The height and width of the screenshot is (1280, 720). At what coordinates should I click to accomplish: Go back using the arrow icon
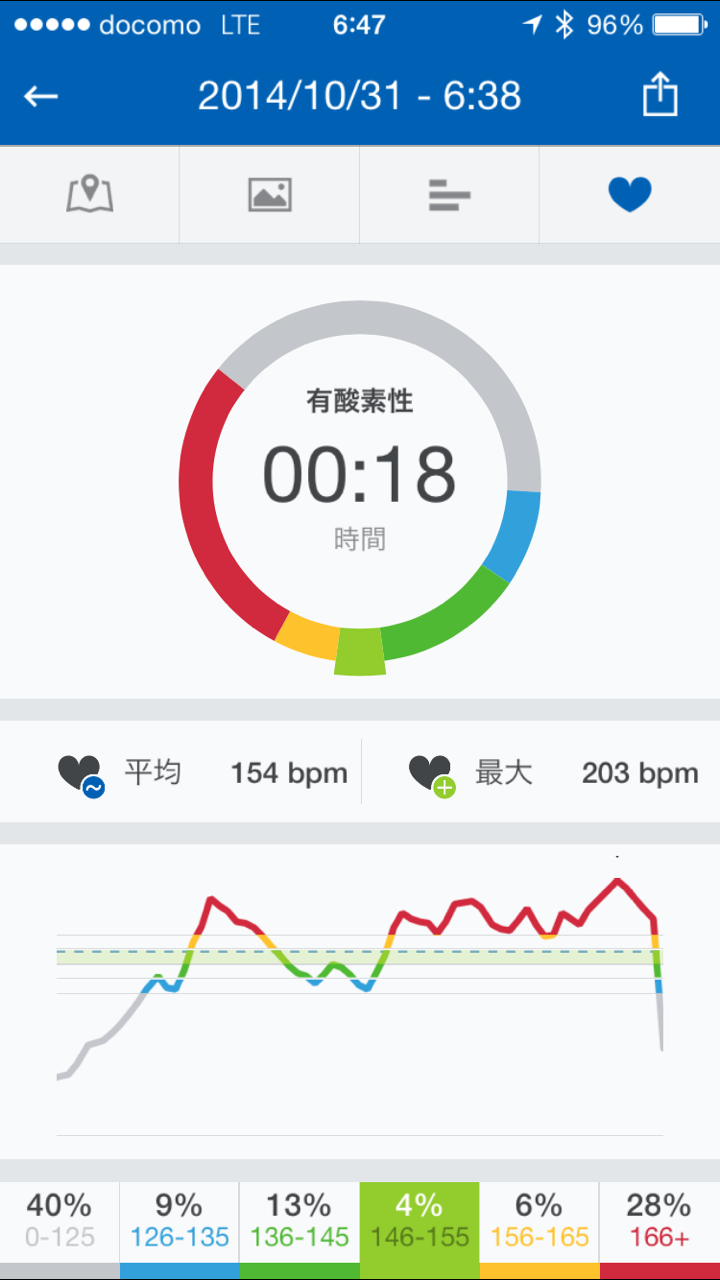pos(42,96)
